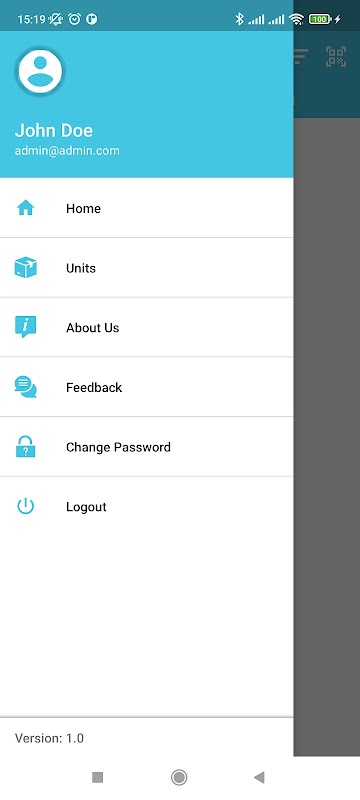
Task: Go to the phone's home screen
Action: tap(179, 777)
